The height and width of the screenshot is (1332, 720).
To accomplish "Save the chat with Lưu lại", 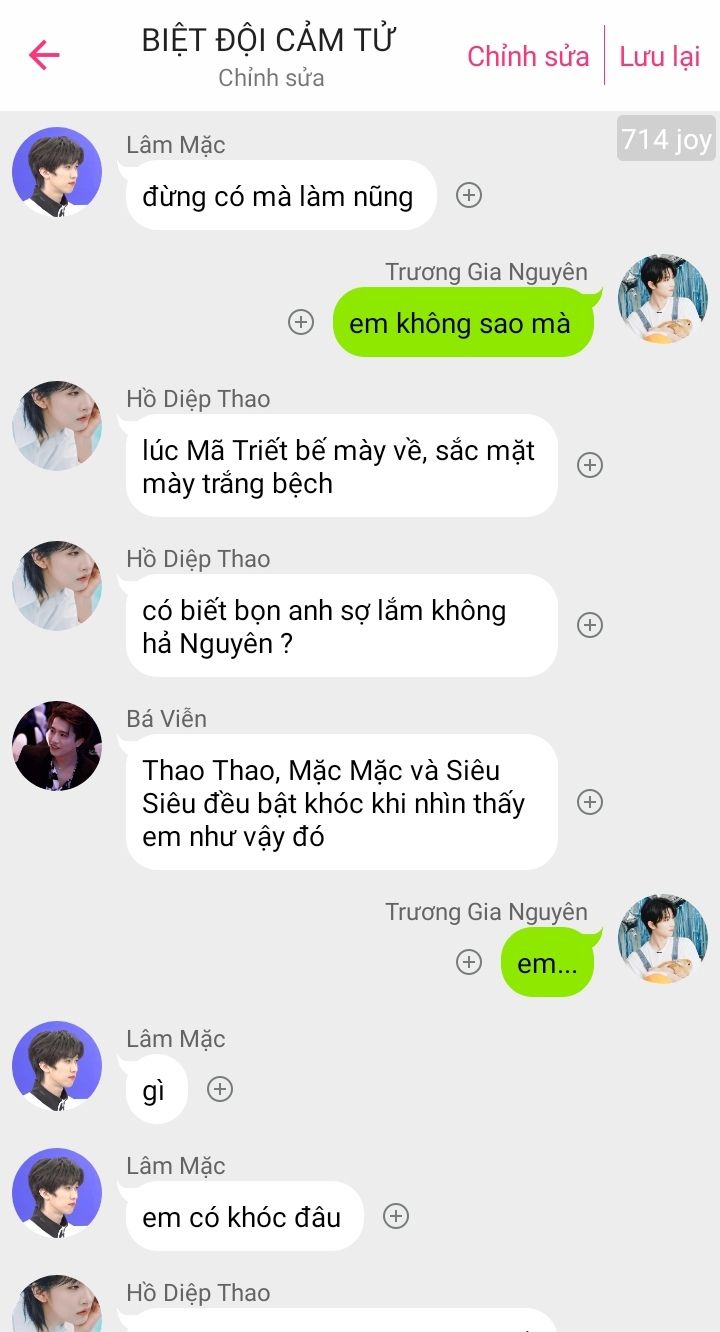I will tap(659, 56).
